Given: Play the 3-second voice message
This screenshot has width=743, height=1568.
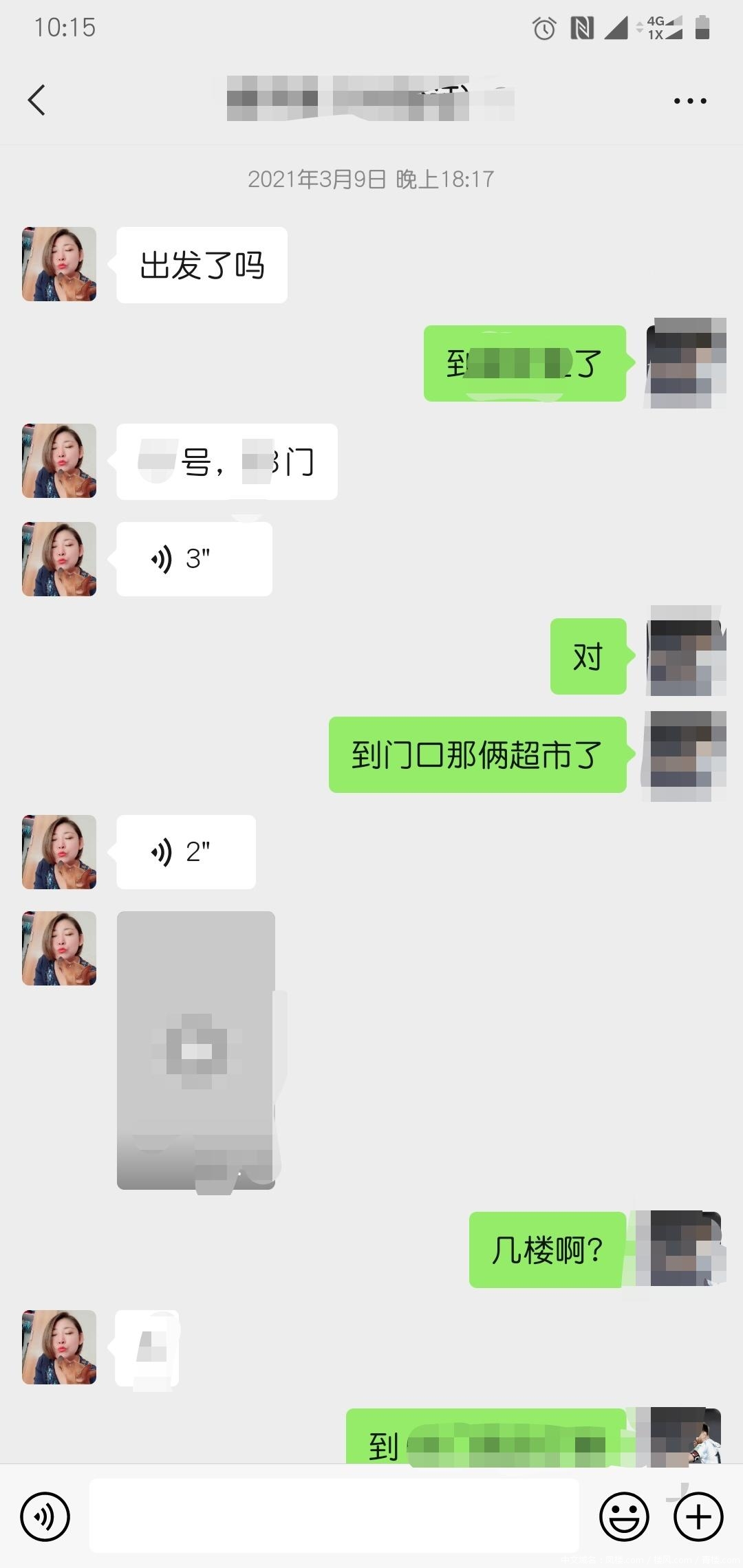Looking at the screenshot, I should [194, 559].
